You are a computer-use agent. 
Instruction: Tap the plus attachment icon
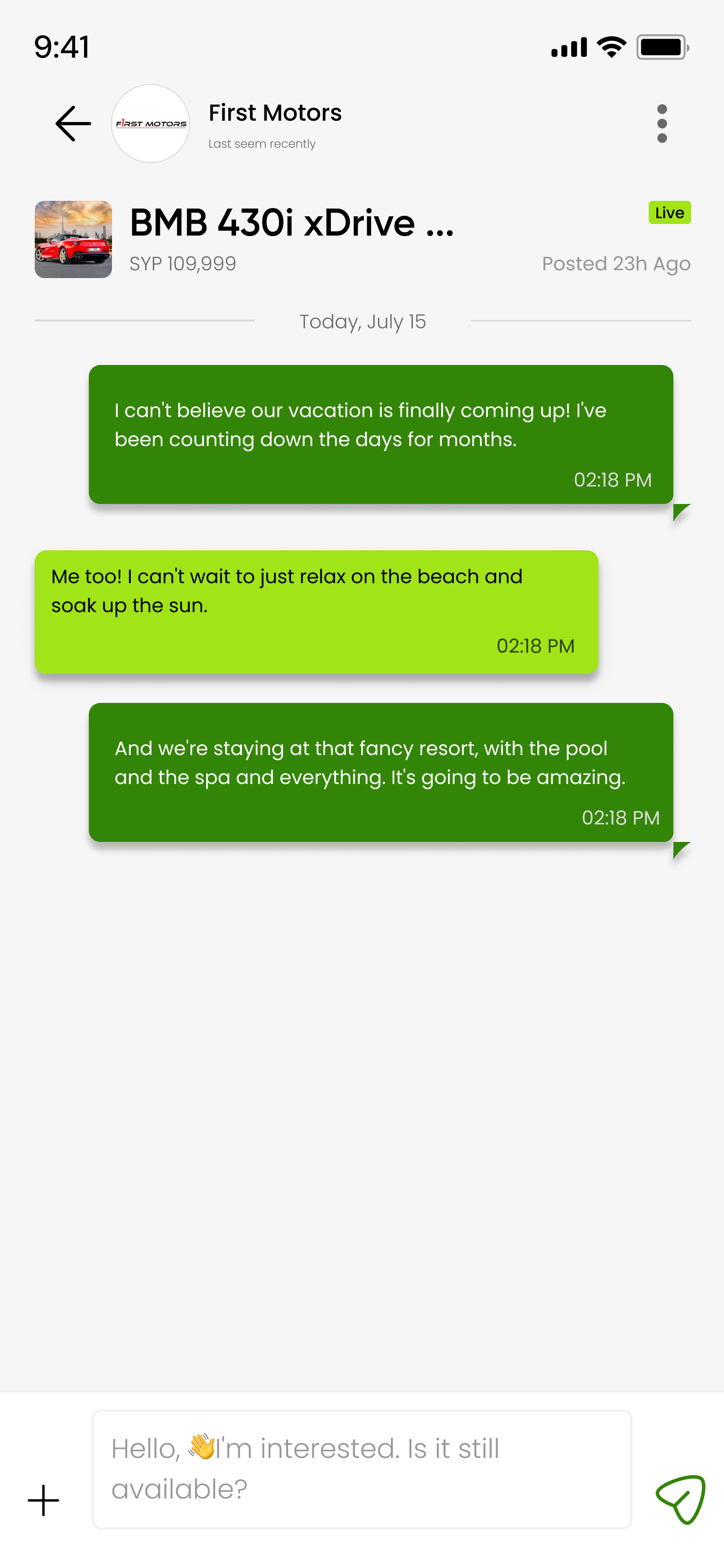[x=44, y=1500]
